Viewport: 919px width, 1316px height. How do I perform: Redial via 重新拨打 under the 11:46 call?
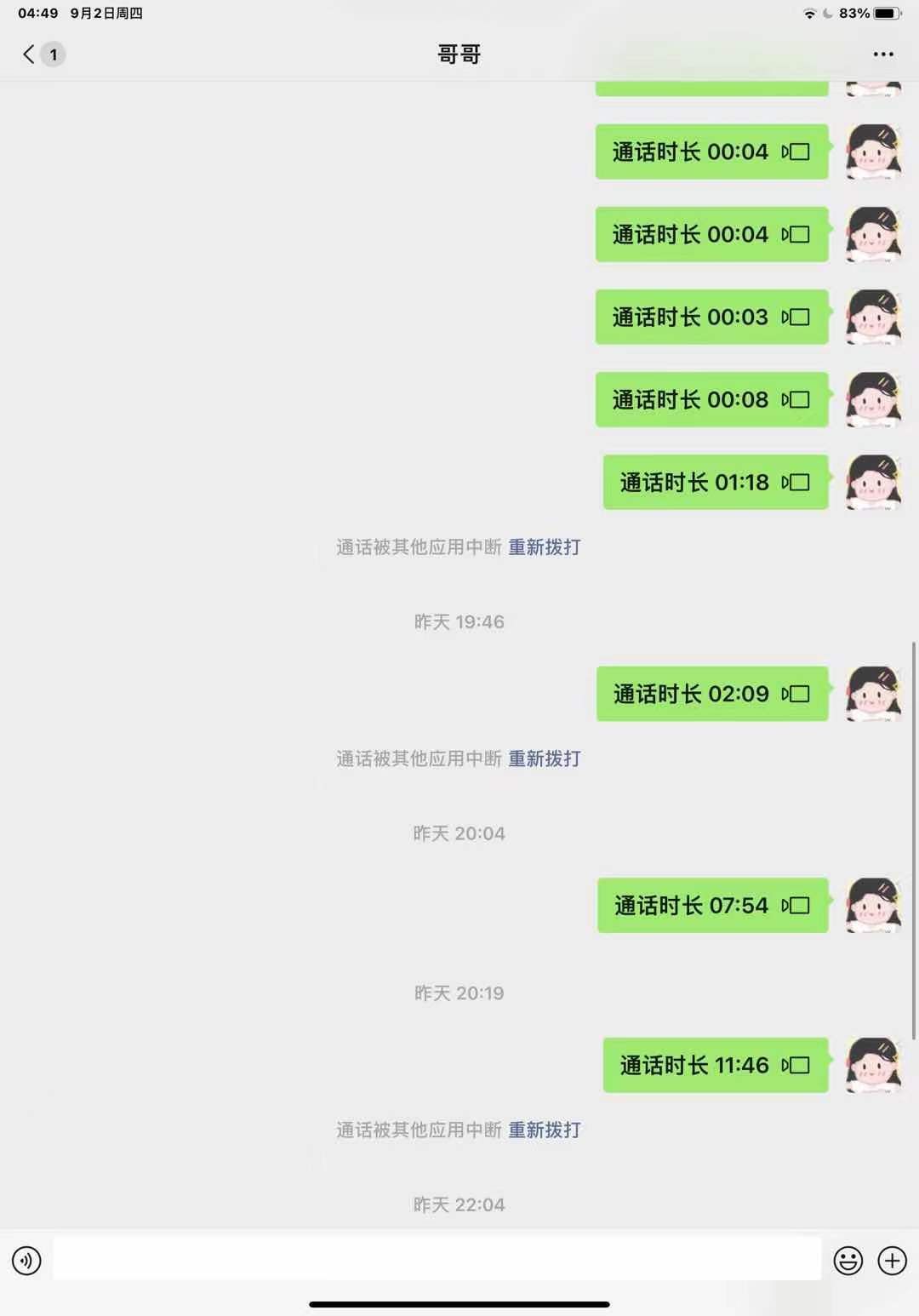(544, 1130)
